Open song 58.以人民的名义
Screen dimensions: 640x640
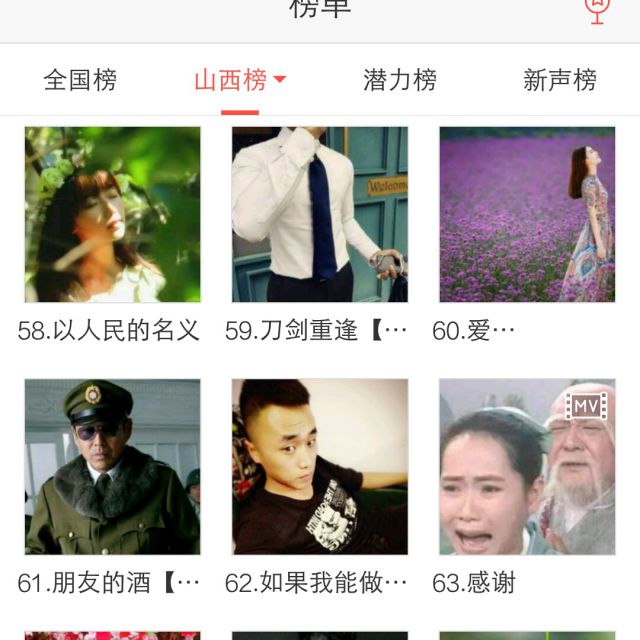click(112, 214)
